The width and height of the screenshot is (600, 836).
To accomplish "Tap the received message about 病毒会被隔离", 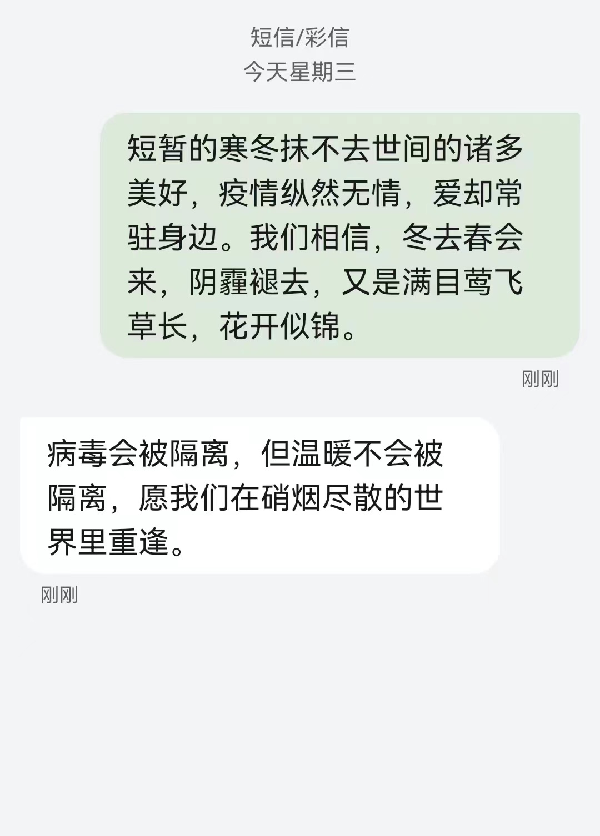I will pos(259,496).
